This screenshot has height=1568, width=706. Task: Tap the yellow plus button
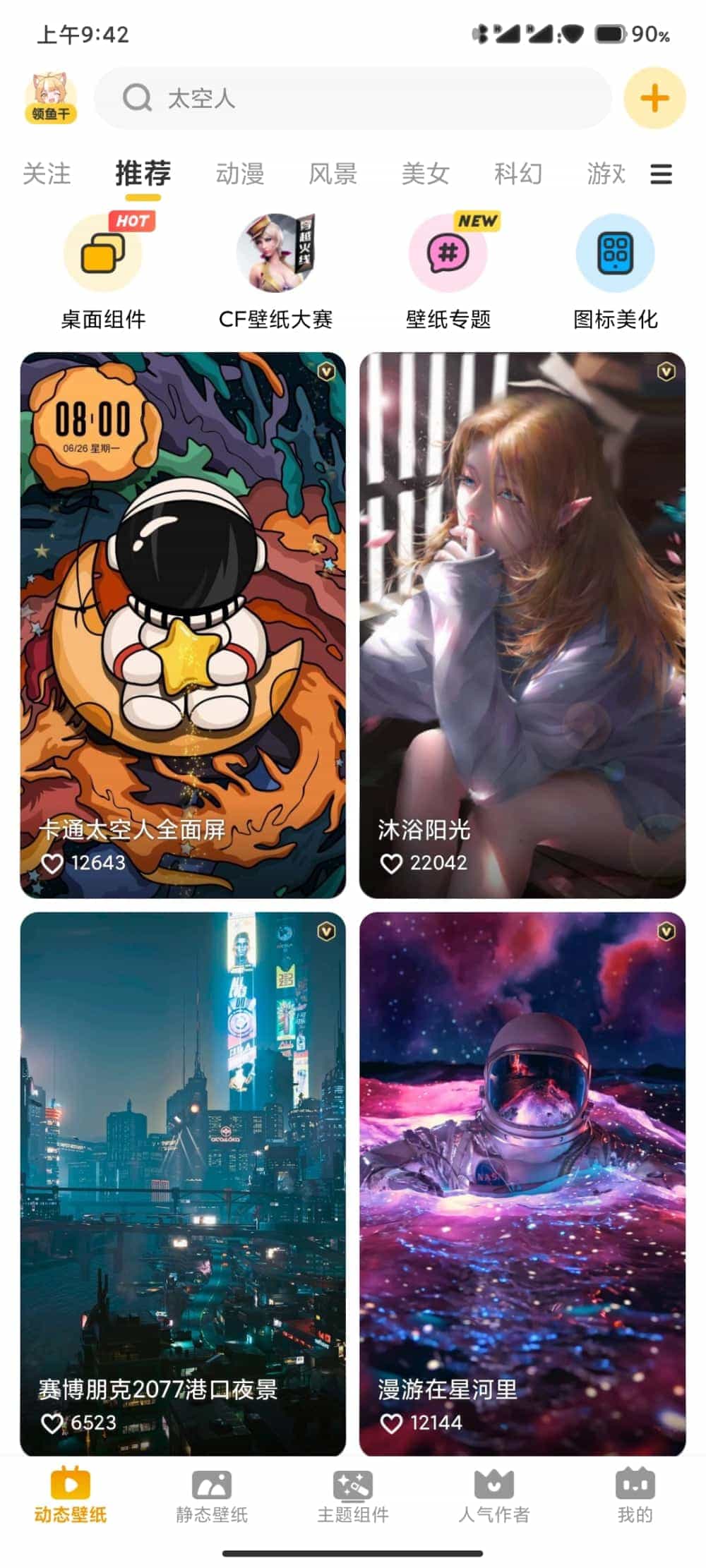click(654, 98)
